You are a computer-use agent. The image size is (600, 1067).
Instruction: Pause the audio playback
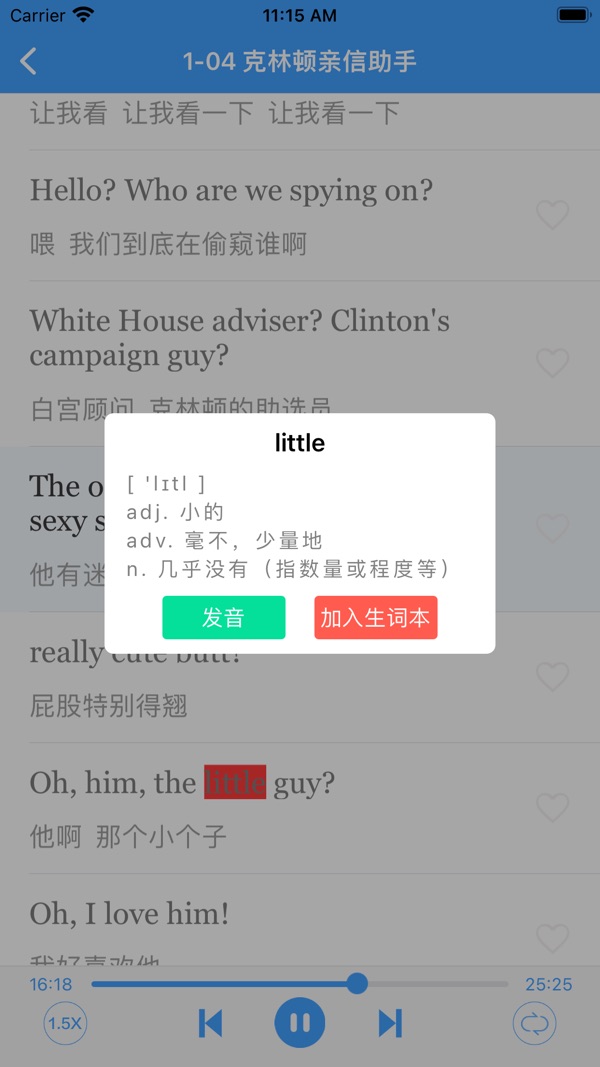(x=300, y=1023)
